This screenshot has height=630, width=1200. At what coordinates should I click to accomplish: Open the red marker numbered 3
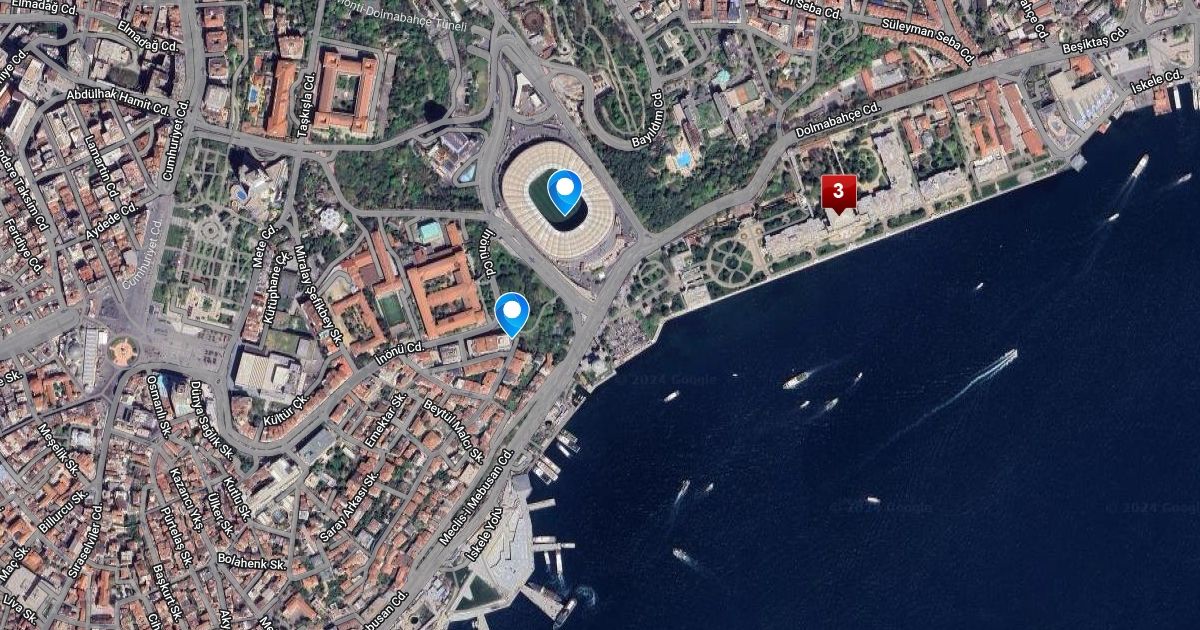click(x=838, y=191)
